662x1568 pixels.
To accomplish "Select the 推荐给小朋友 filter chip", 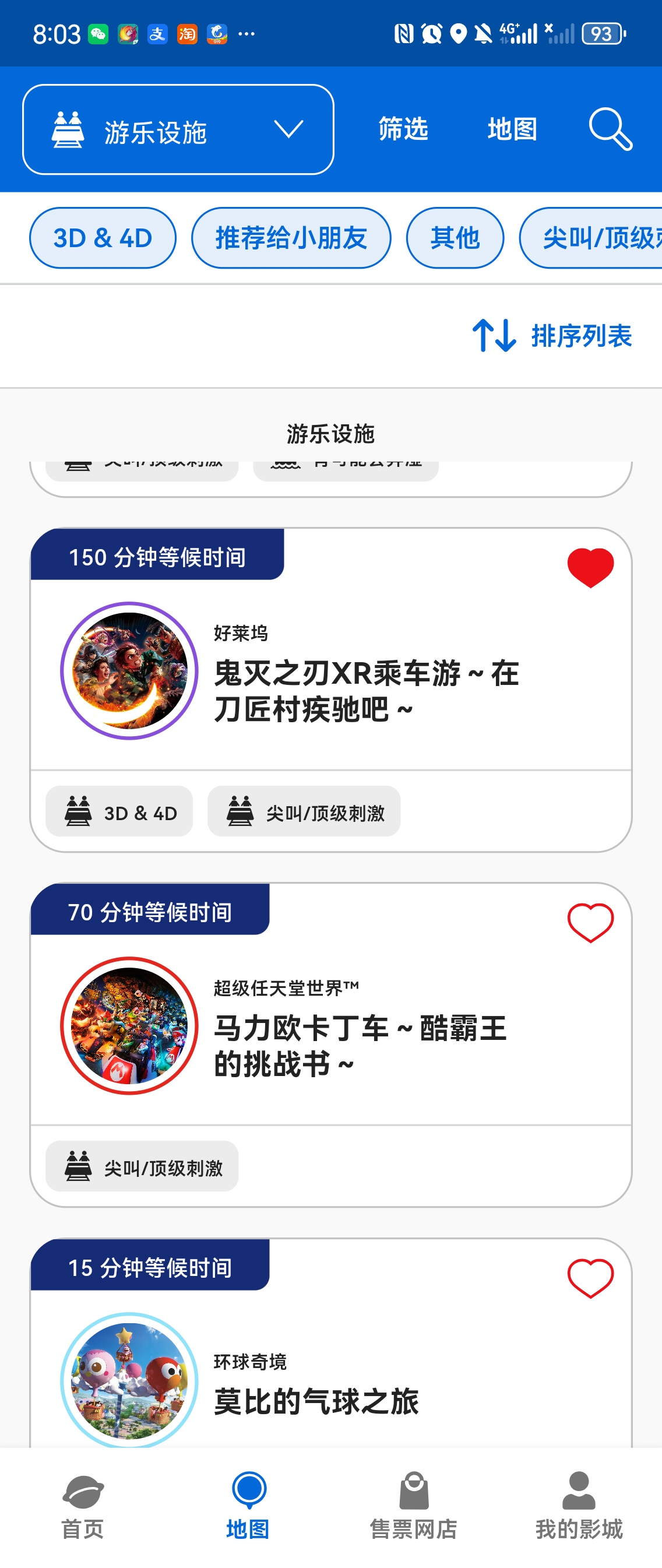I will pos(291,238).
